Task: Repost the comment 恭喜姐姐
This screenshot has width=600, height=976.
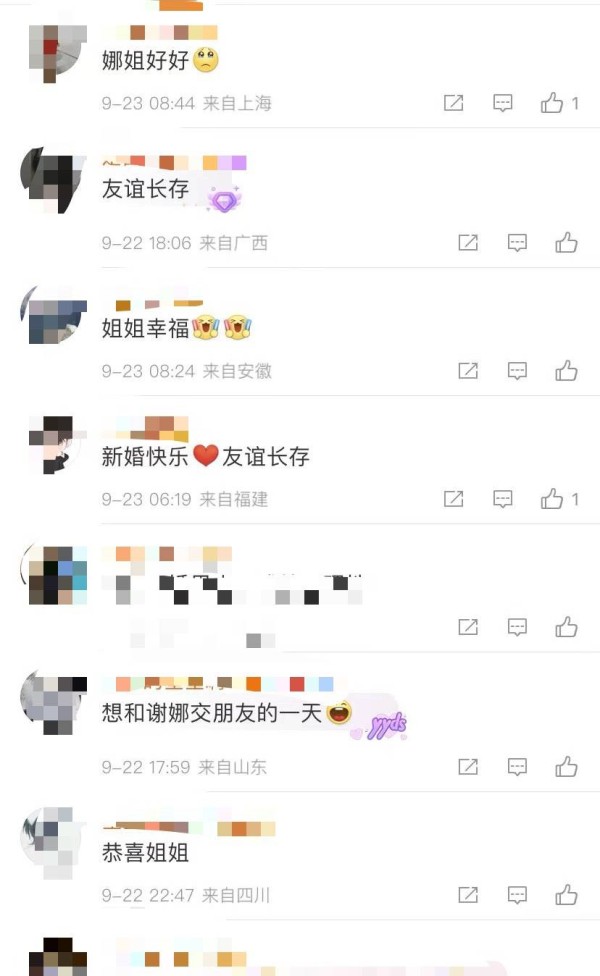Action: (468, 895)
